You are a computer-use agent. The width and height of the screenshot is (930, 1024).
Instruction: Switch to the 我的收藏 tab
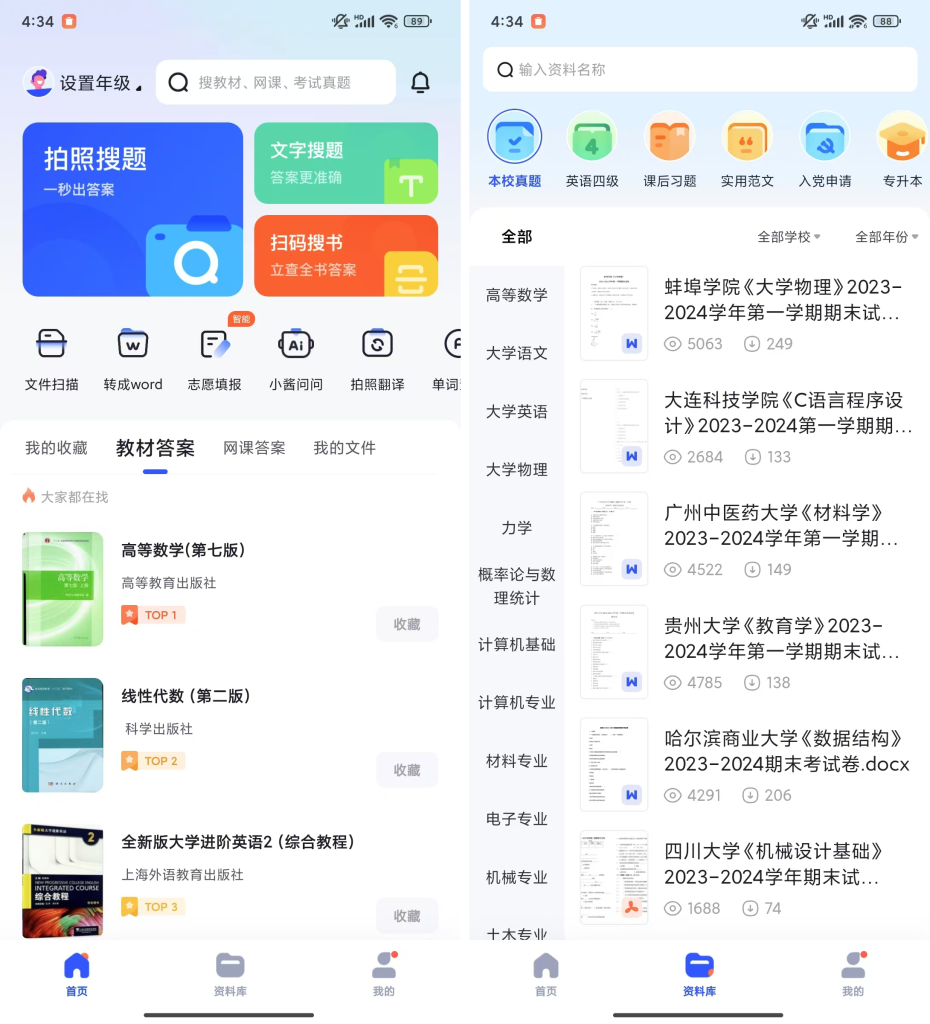click(x=56, y=448)
